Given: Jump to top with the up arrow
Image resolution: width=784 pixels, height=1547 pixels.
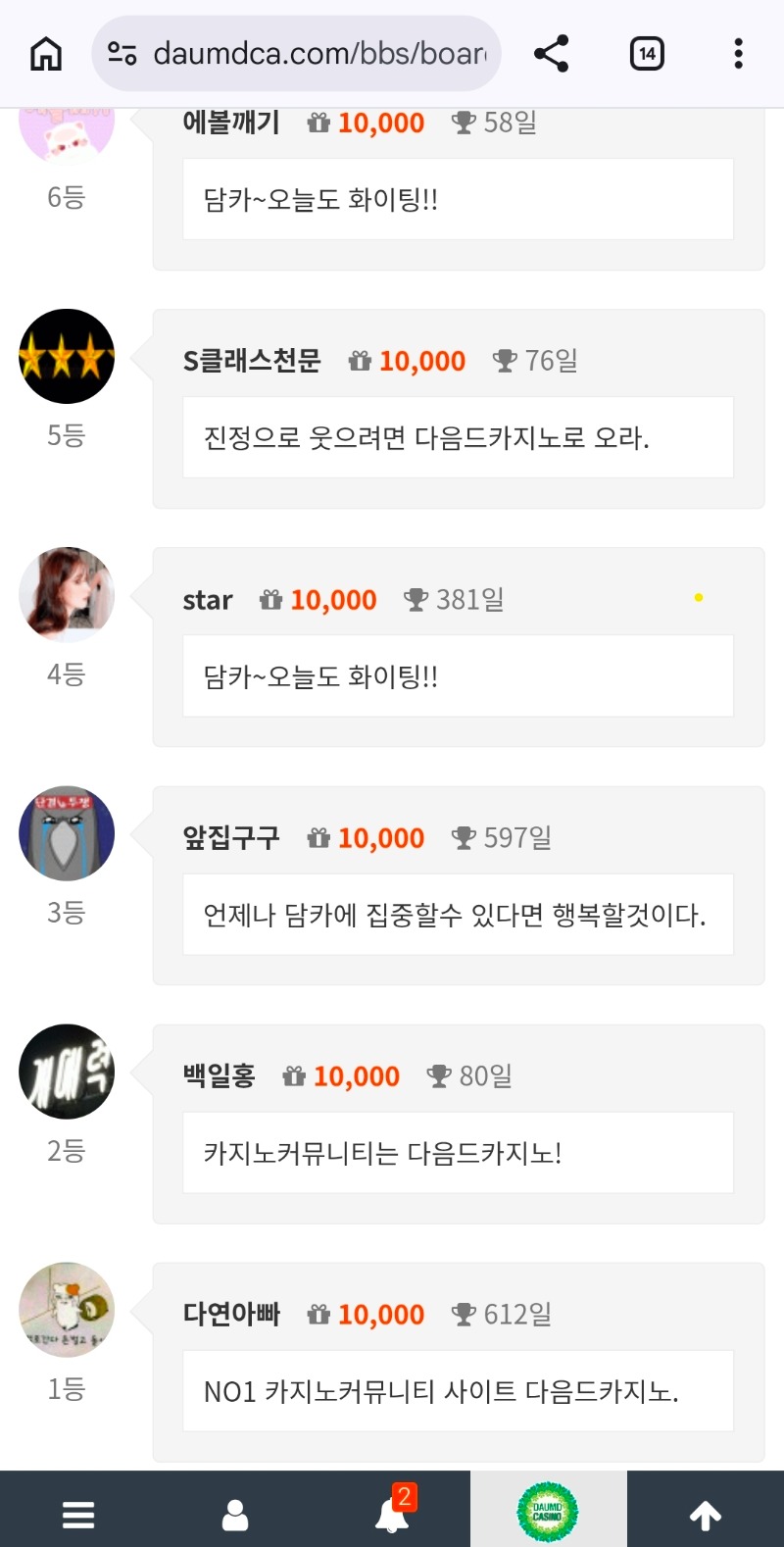Looking at the screenshot, I should 706,1515.
